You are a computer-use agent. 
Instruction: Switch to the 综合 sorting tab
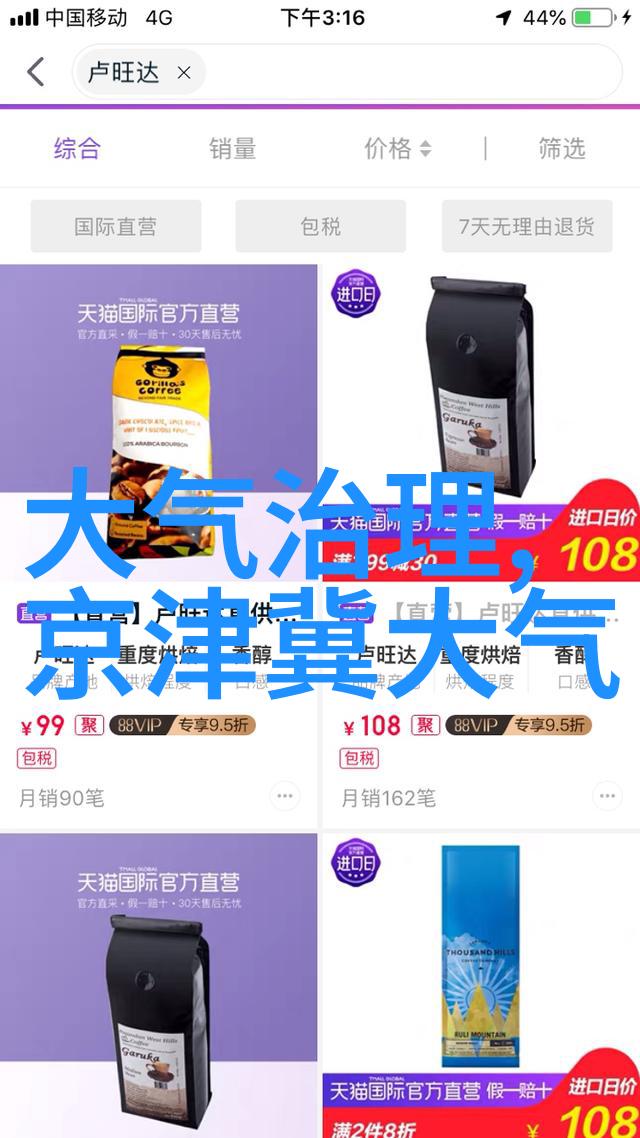click(77, 149)
